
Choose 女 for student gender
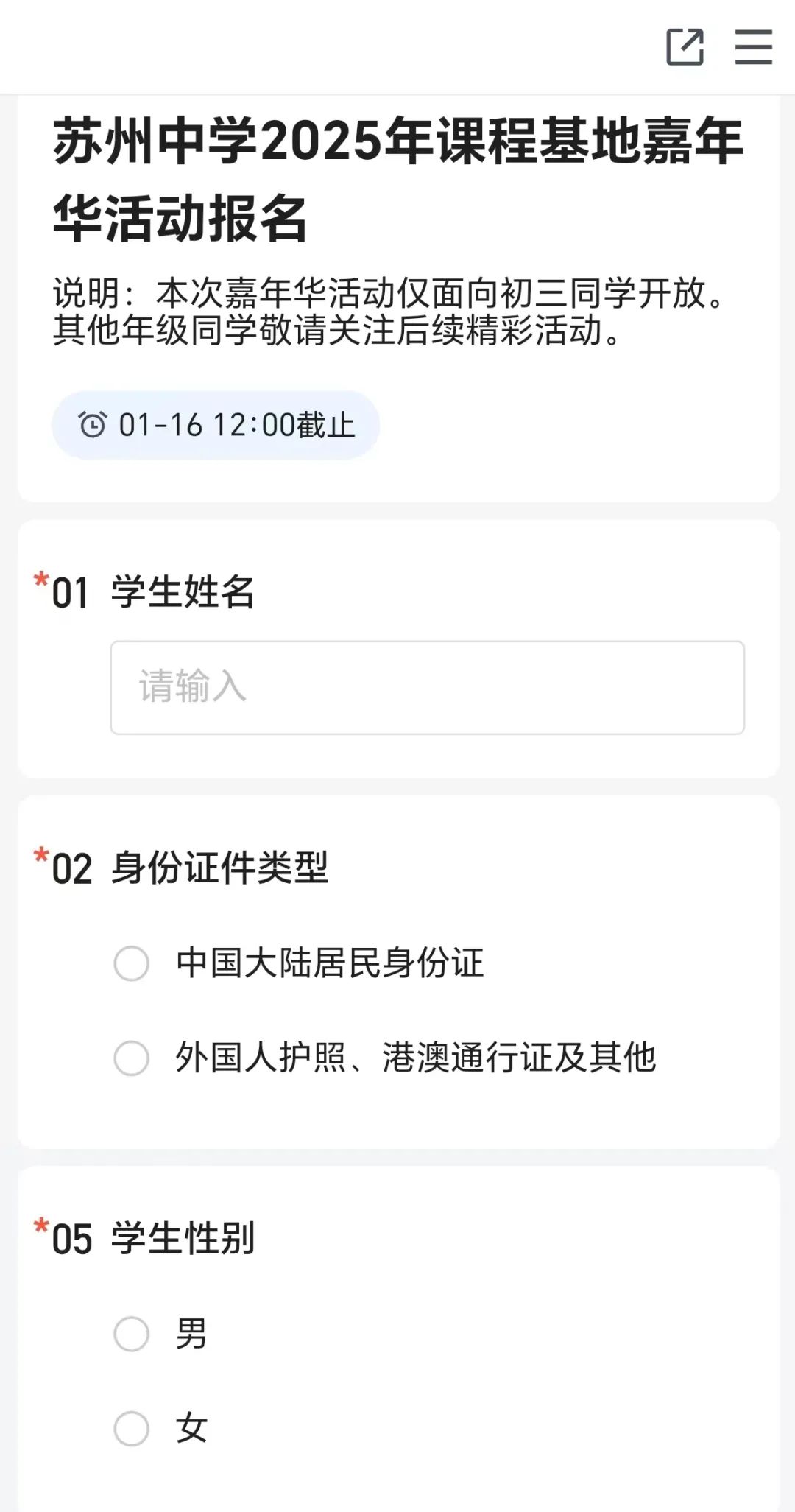pyautogui.click(x=132, y=1429)
